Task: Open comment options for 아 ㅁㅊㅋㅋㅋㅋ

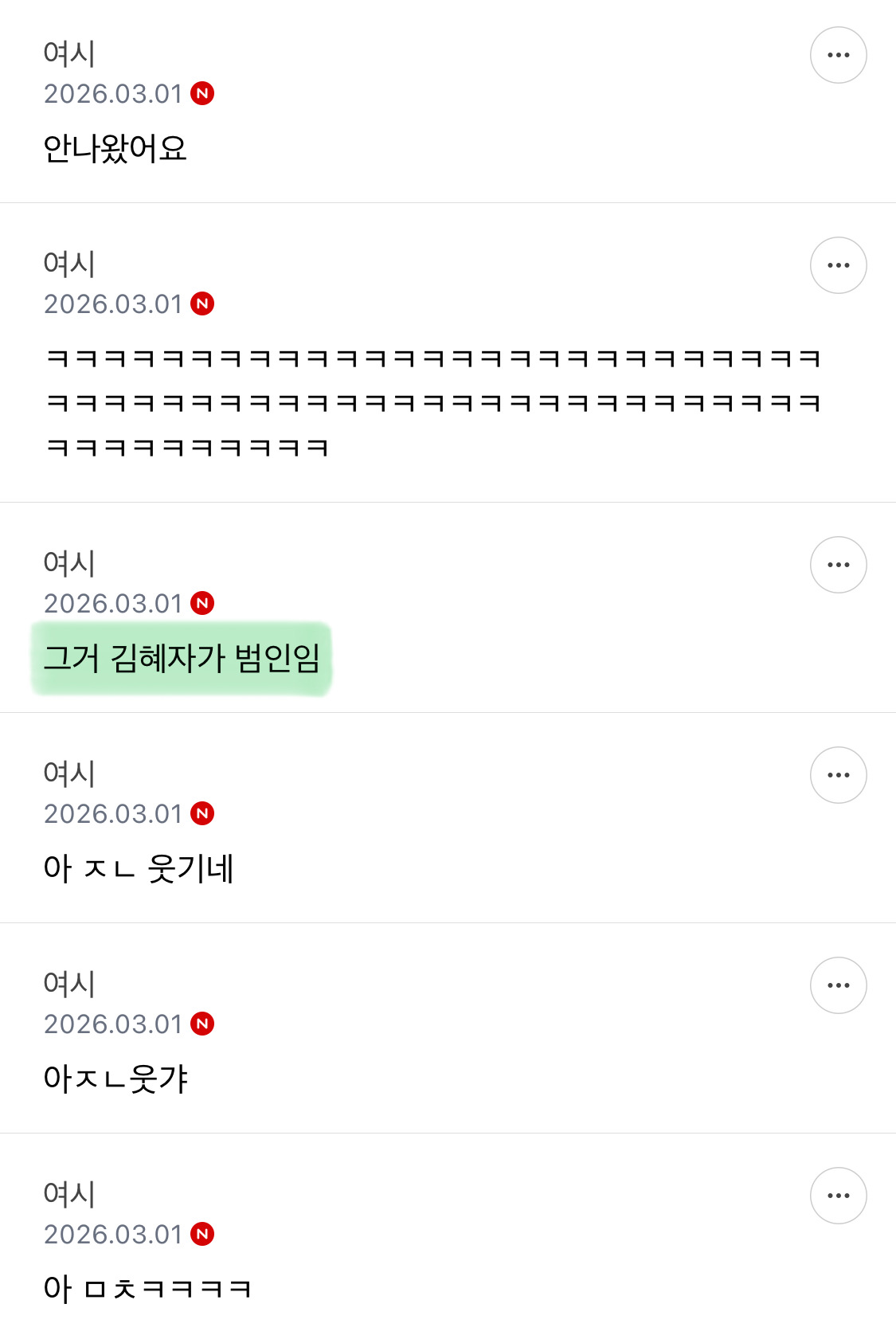Action: (838, 1196)
